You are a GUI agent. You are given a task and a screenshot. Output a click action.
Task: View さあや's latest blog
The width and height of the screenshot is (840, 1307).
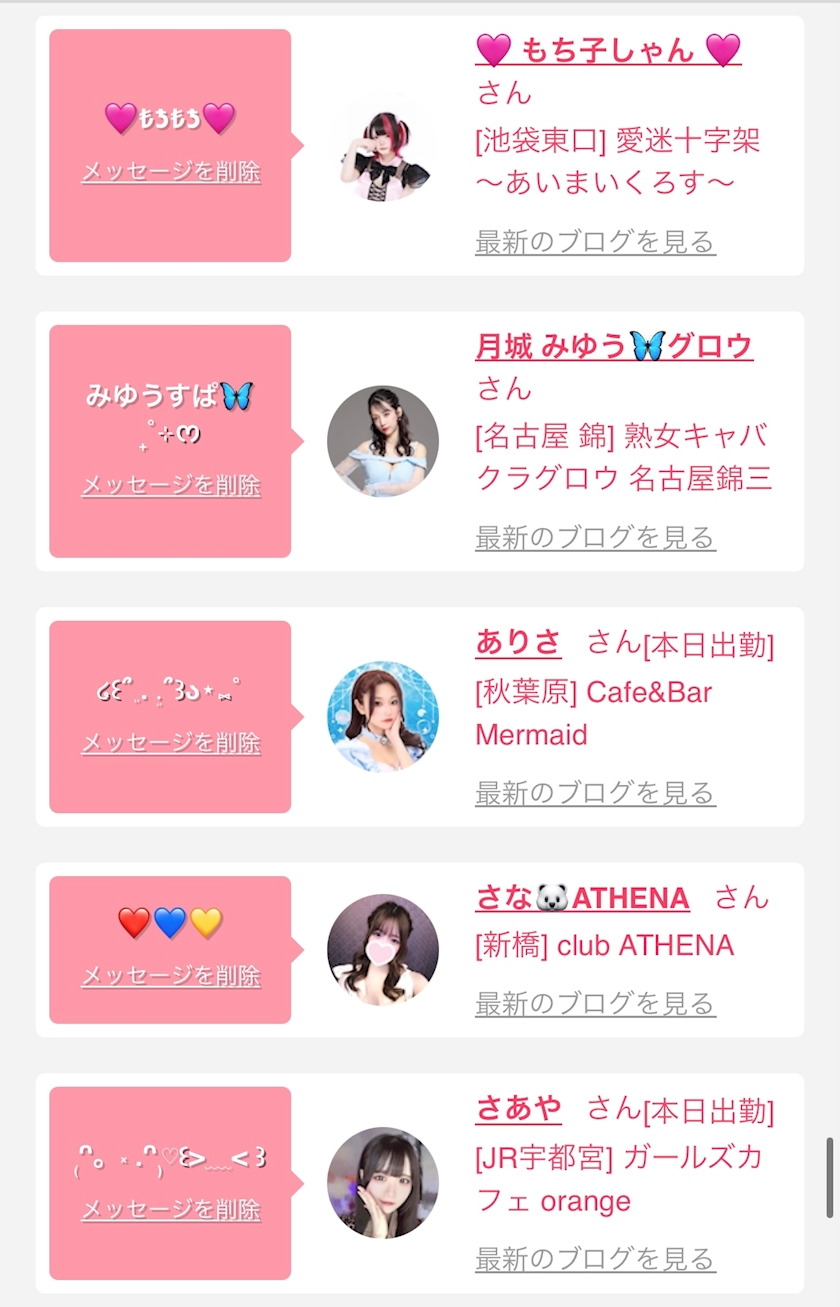[x=595, y=1259]
